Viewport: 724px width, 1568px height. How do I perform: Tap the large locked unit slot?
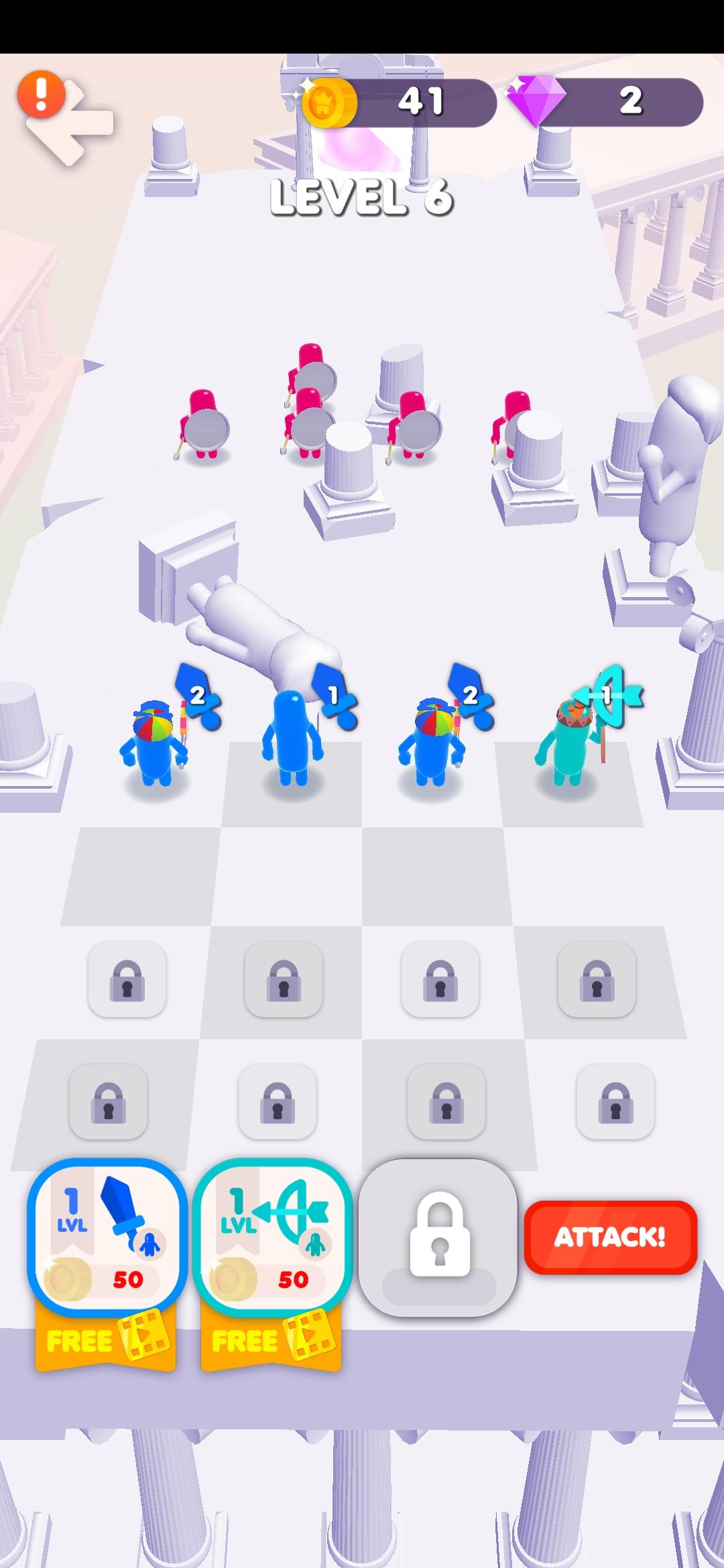[x=438, y=1237]
